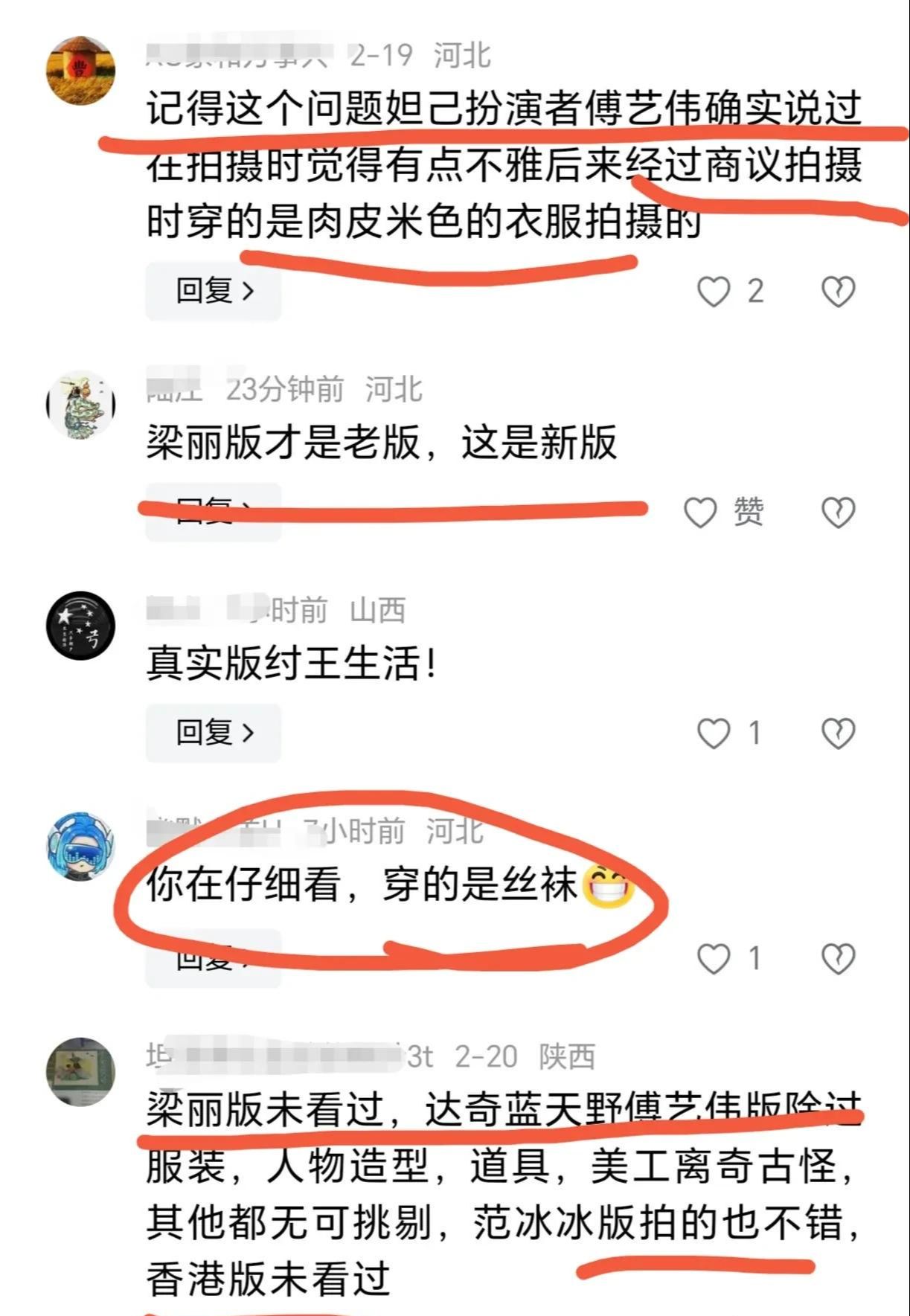Dislike the 穿的是丝袜 comment
Image resolution: width=910 pixels, height=1316 pixels.
click(838, 958)
